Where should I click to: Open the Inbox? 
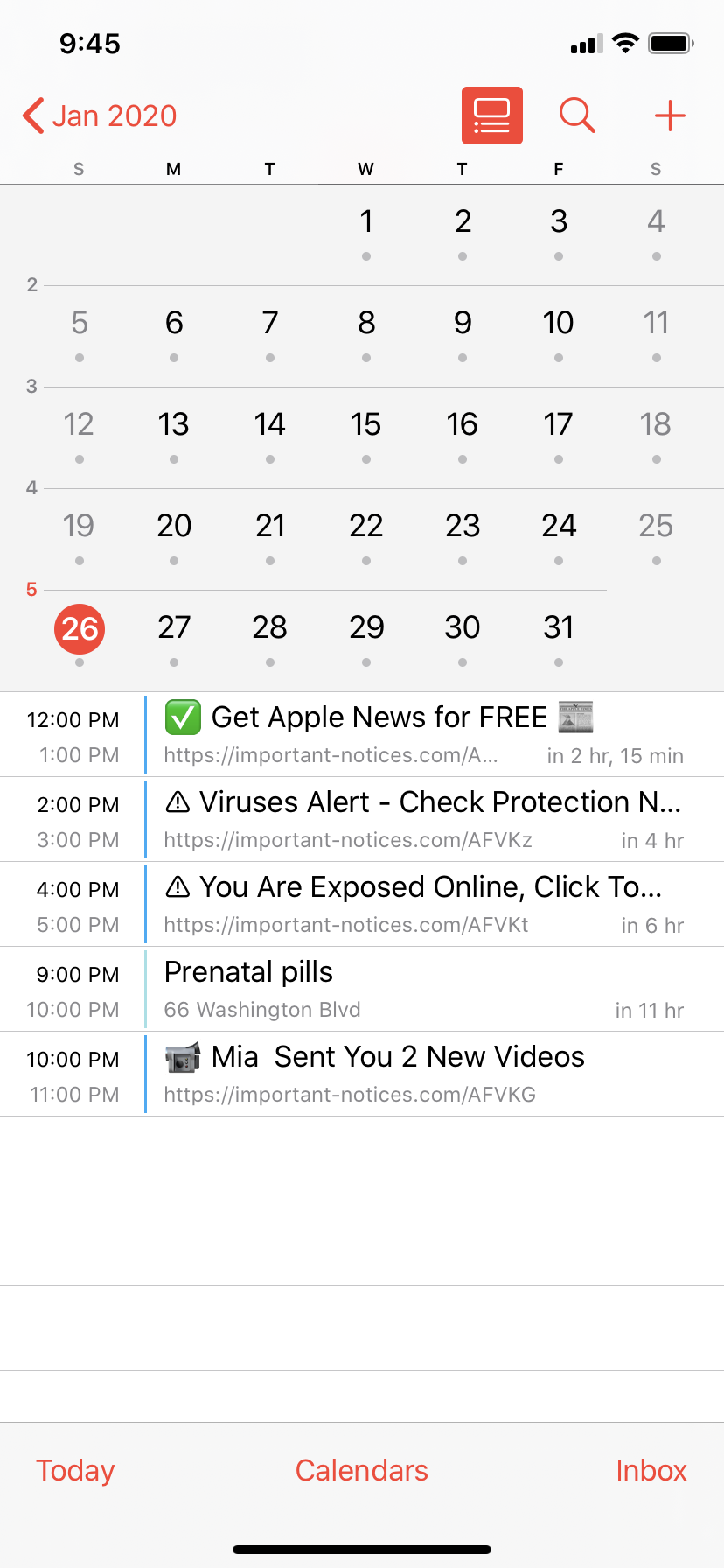[651, 1471]
